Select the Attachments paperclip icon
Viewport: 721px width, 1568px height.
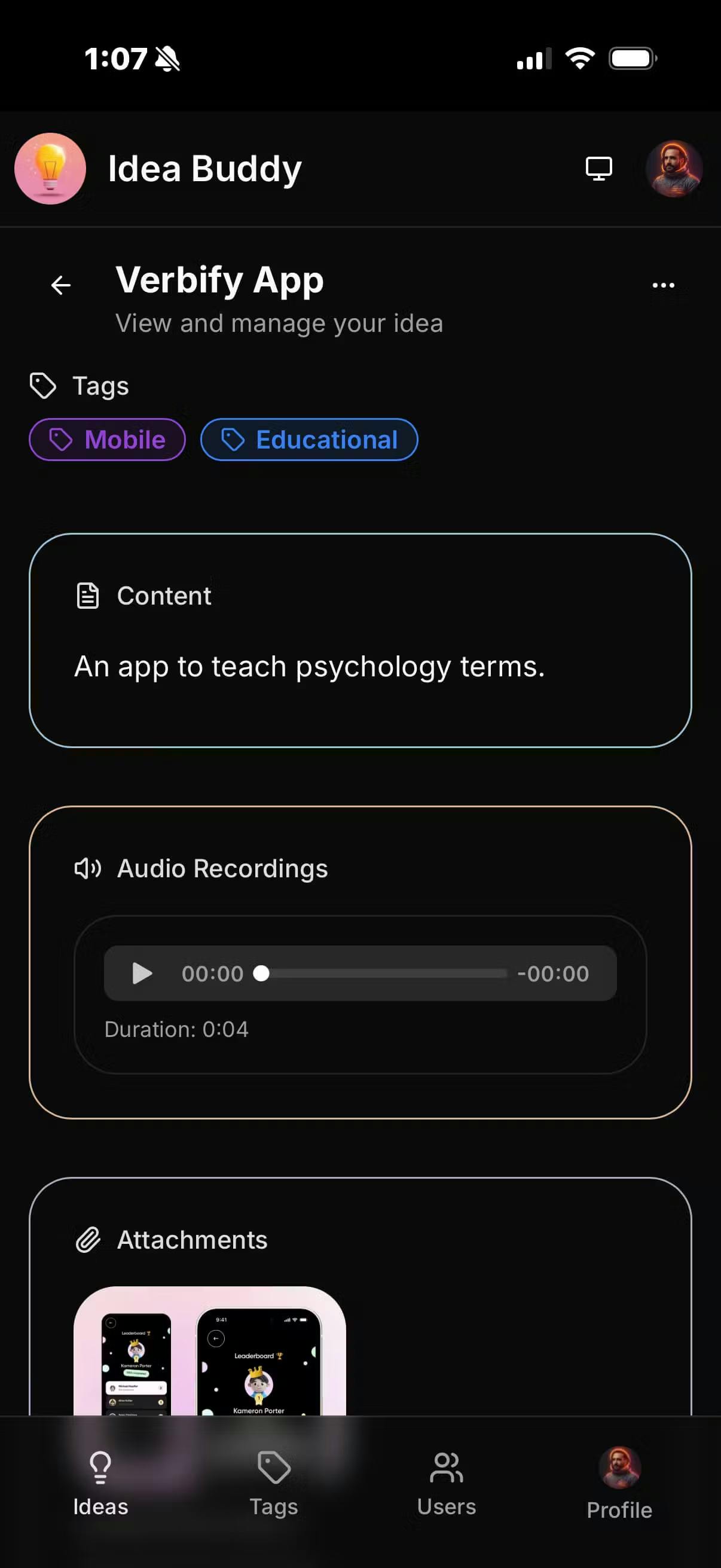tap(88, 1238)
